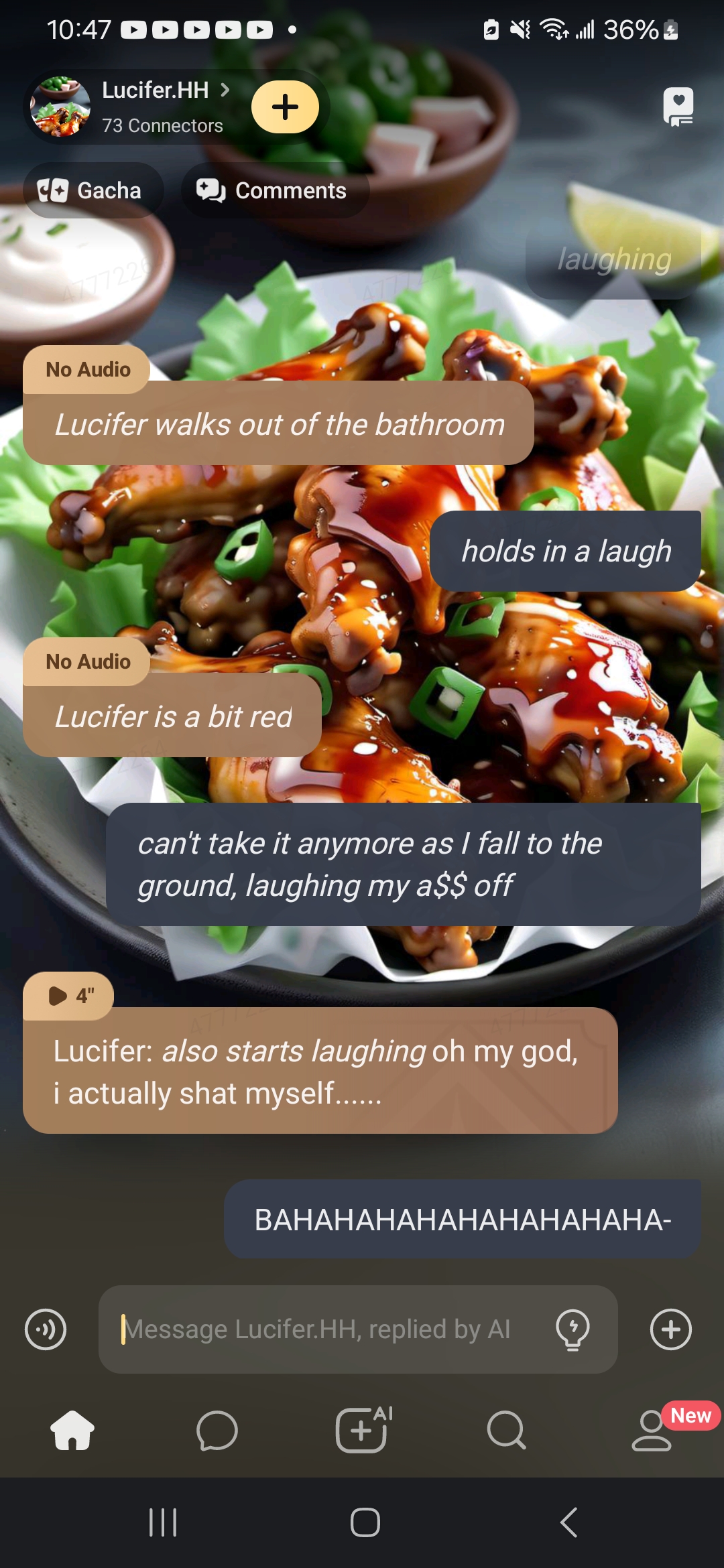Go to the Home tab
The image size is (724, 1568).
tap(72, 1431)
